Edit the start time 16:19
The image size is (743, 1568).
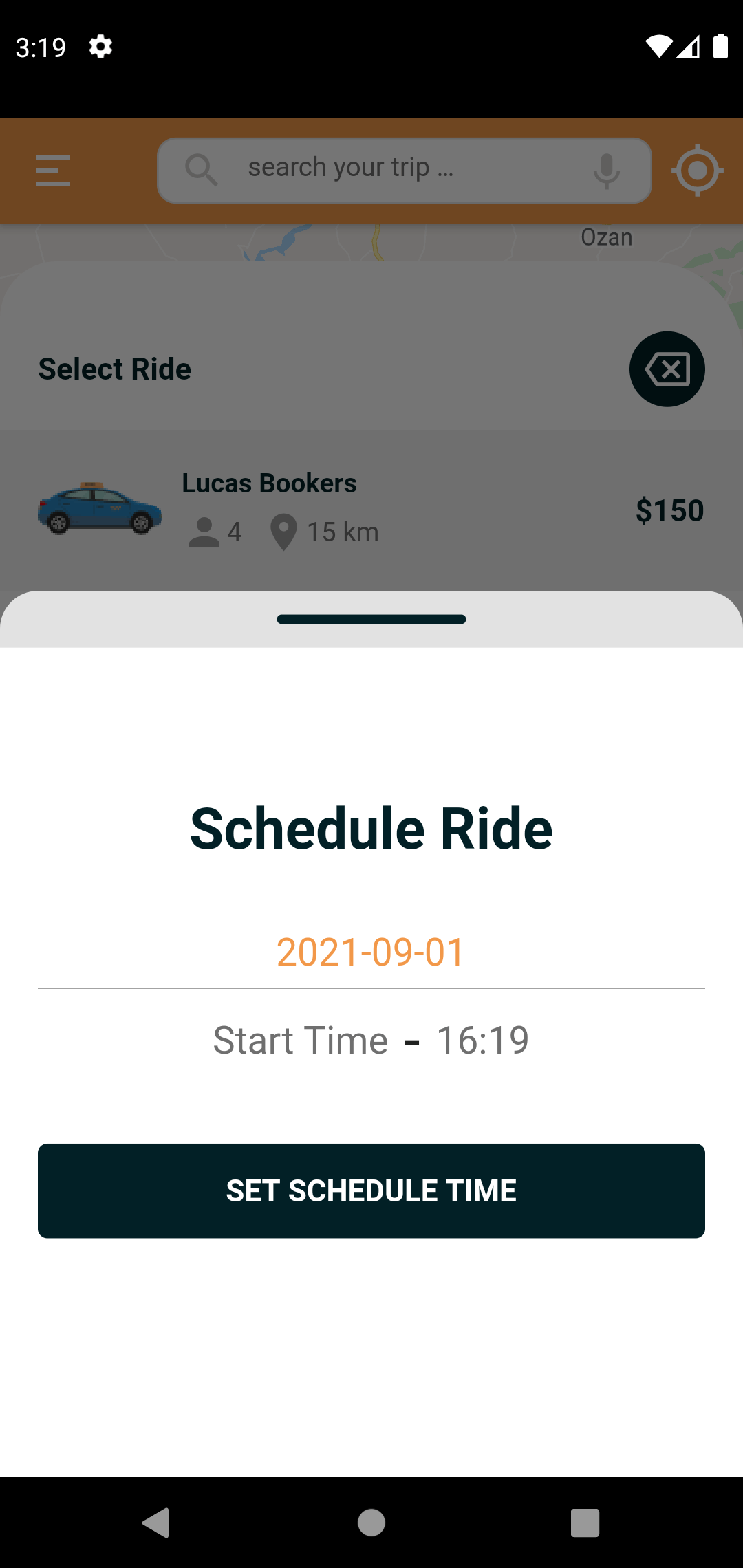tap(482, 1040)
